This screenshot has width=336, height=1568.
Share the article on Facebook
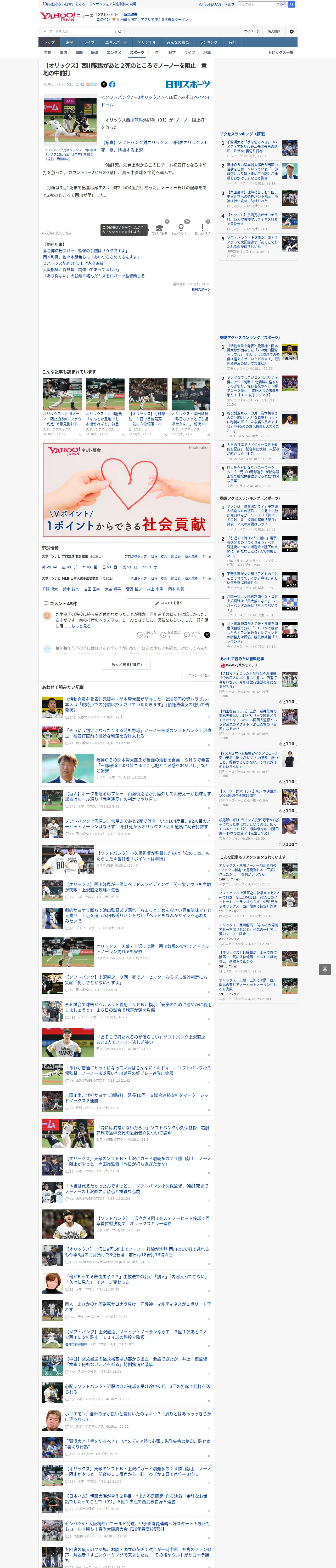point(112,84)
